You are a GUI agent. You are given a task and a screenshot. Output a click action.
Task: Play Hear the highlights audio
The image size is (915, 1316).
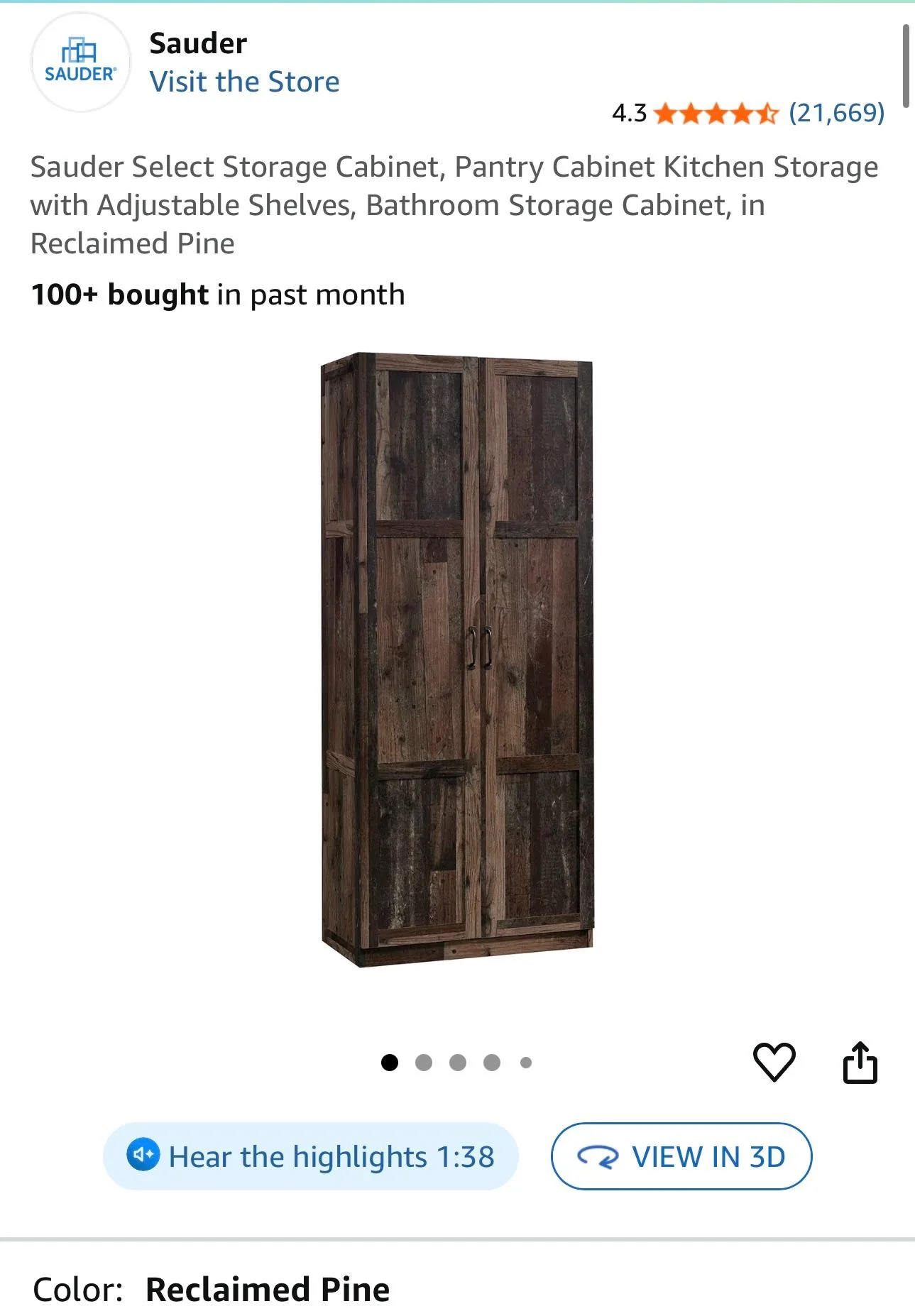(x=311, y=1156)
